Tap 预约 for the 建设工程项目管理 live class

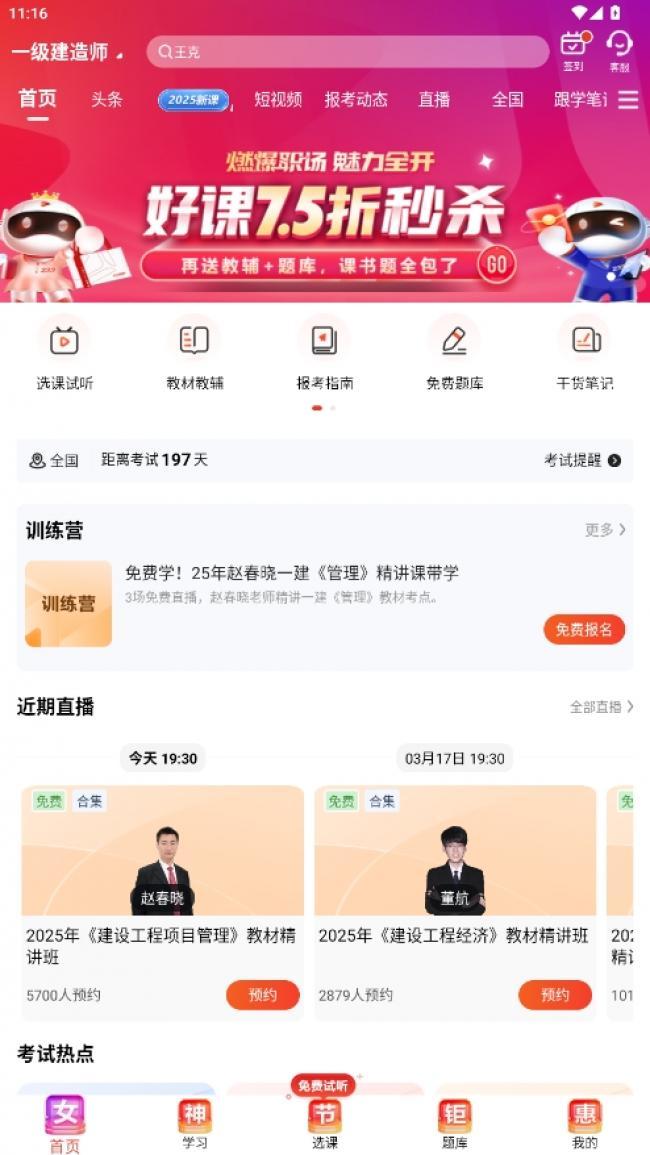click(x=262, y=995)
